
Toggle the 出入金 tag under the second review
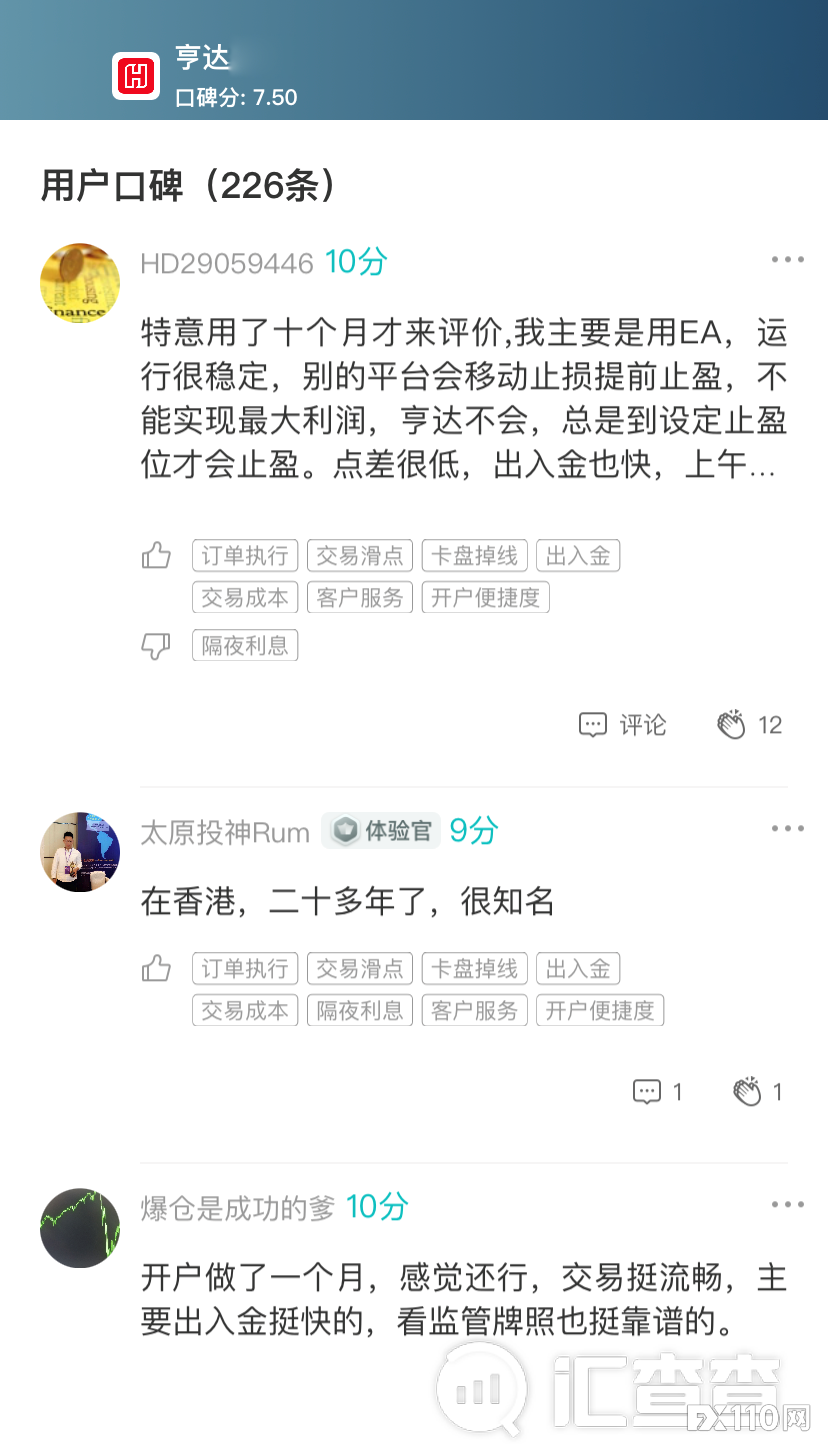[578, 968]
